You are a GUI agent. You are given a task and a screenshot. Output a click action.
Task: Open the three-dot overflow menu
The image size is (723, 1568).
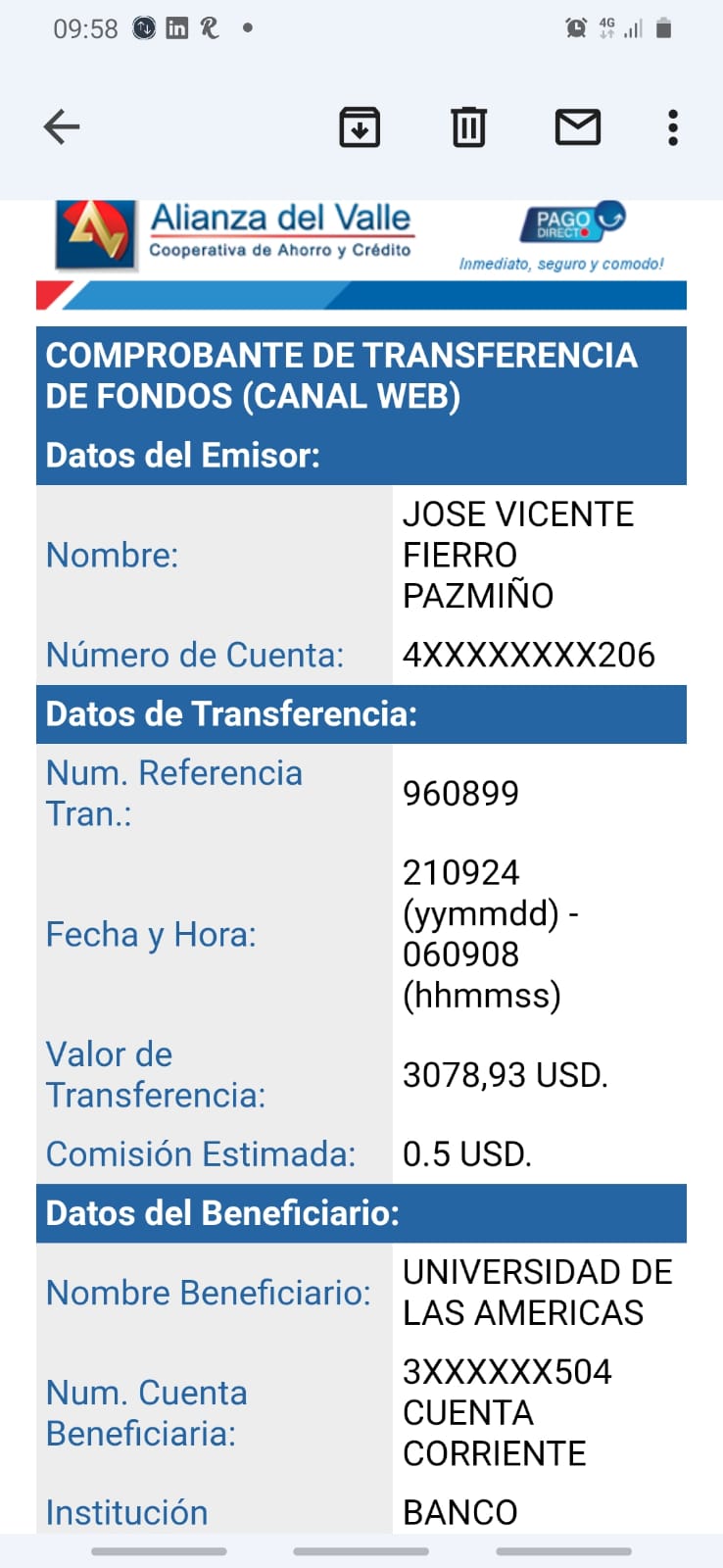[x=672, y=127]
